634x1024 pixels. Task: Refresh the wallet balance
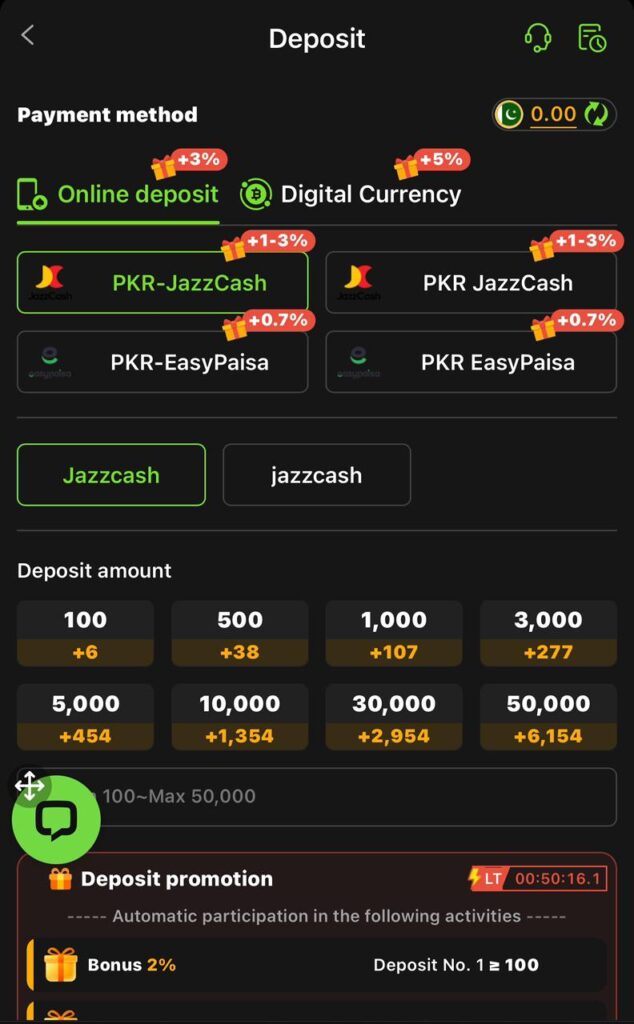(x=596, y=114)
